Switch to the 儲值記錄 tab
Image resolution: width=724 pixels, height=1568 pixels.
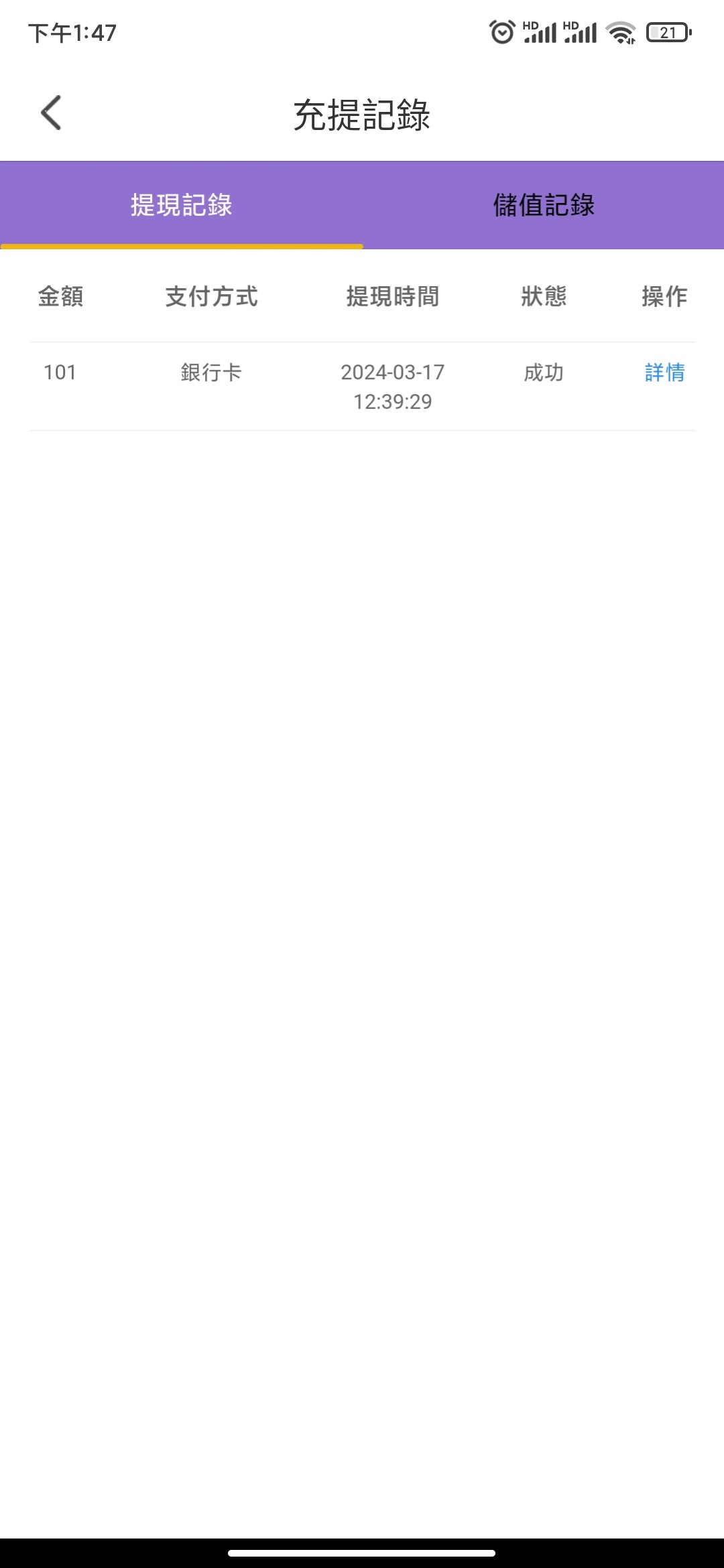pos(544,205)
